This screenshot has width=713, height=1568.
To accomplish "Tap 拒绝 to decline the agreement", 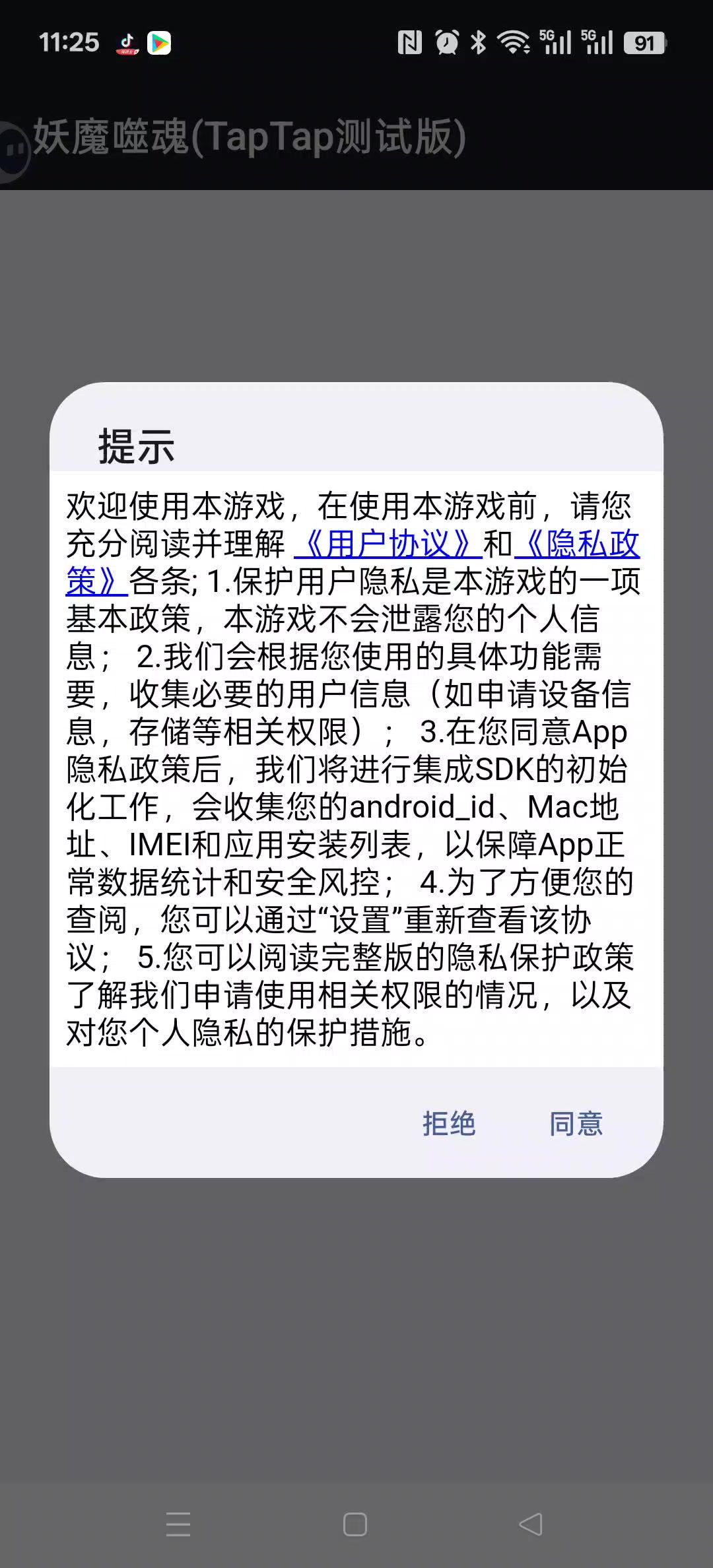I will (x=449, y=1123).
